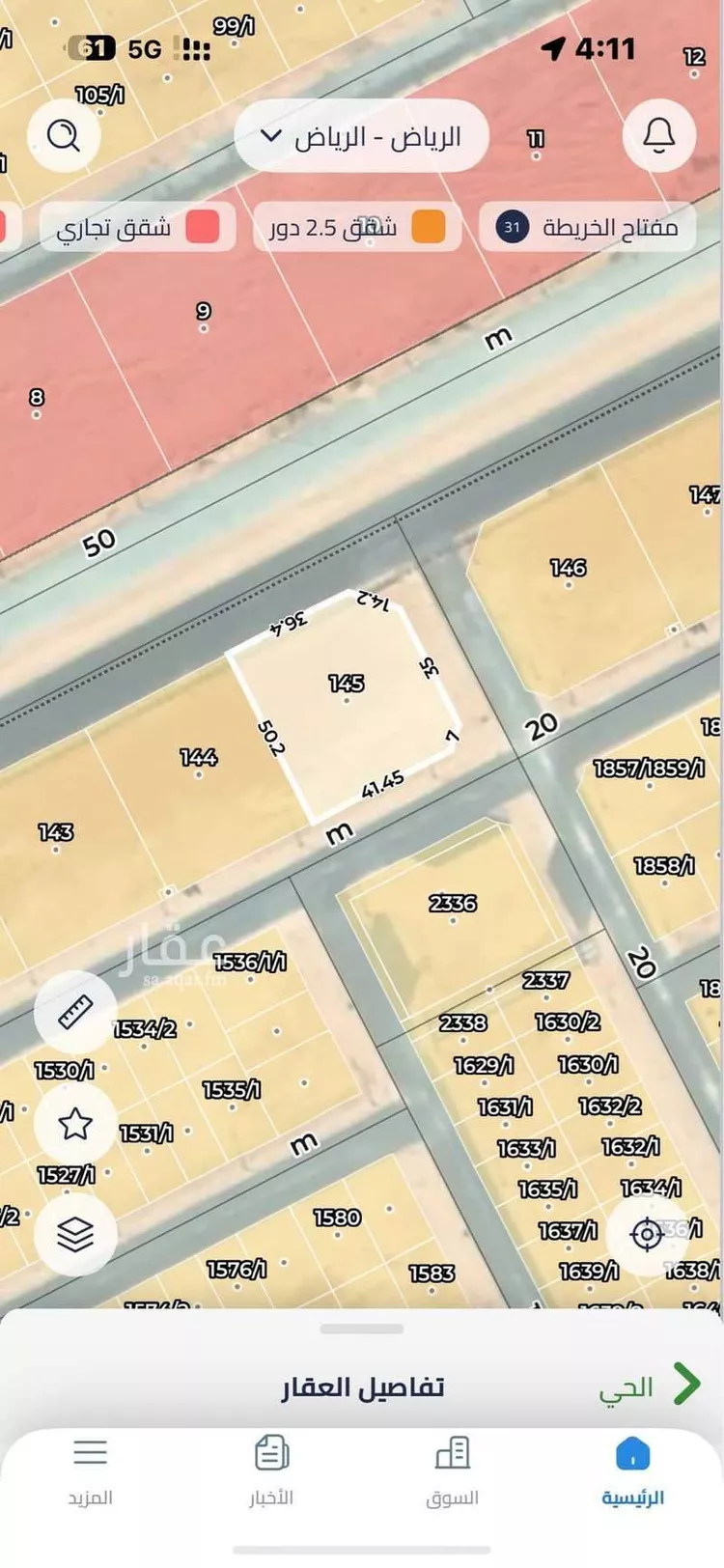Expand the تفاصيل العقار bottom sheet handle
724x1568 pixels.
(362, 1330)
